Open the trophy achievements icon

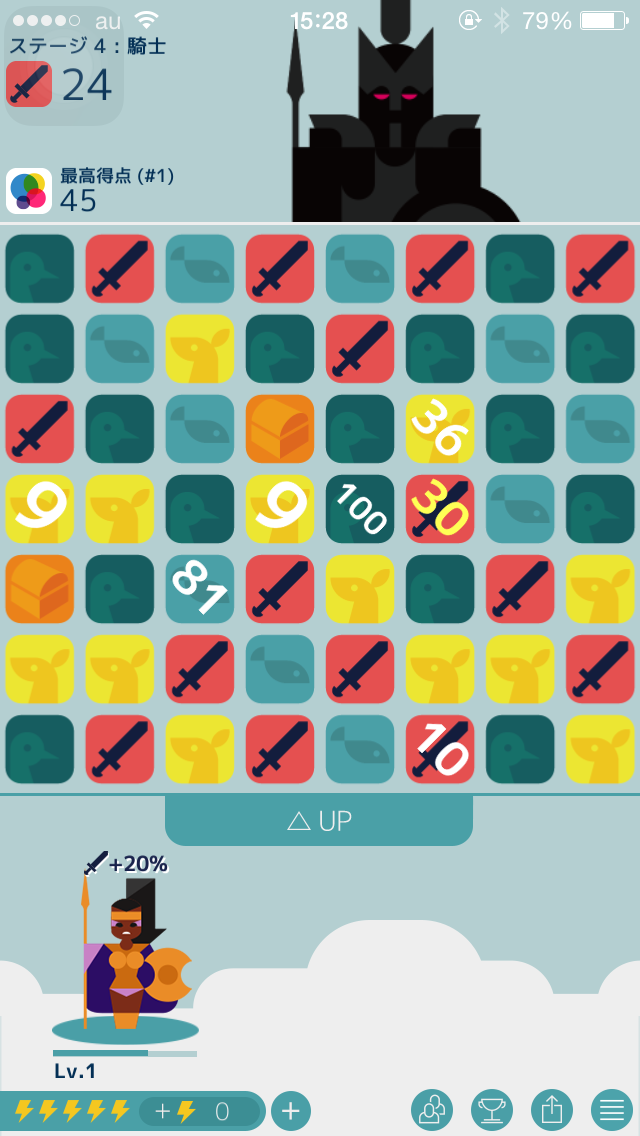coord(492,1110)
